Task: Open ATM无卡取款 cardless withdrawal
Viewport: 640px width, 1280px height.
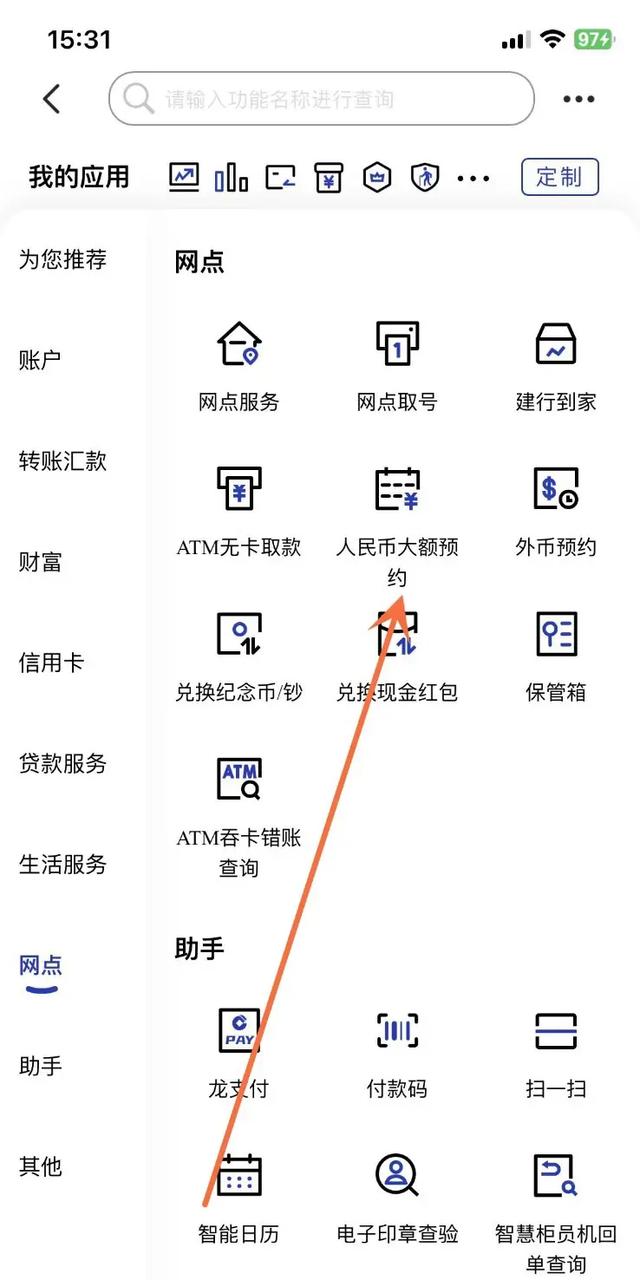Action: (239, 510)
